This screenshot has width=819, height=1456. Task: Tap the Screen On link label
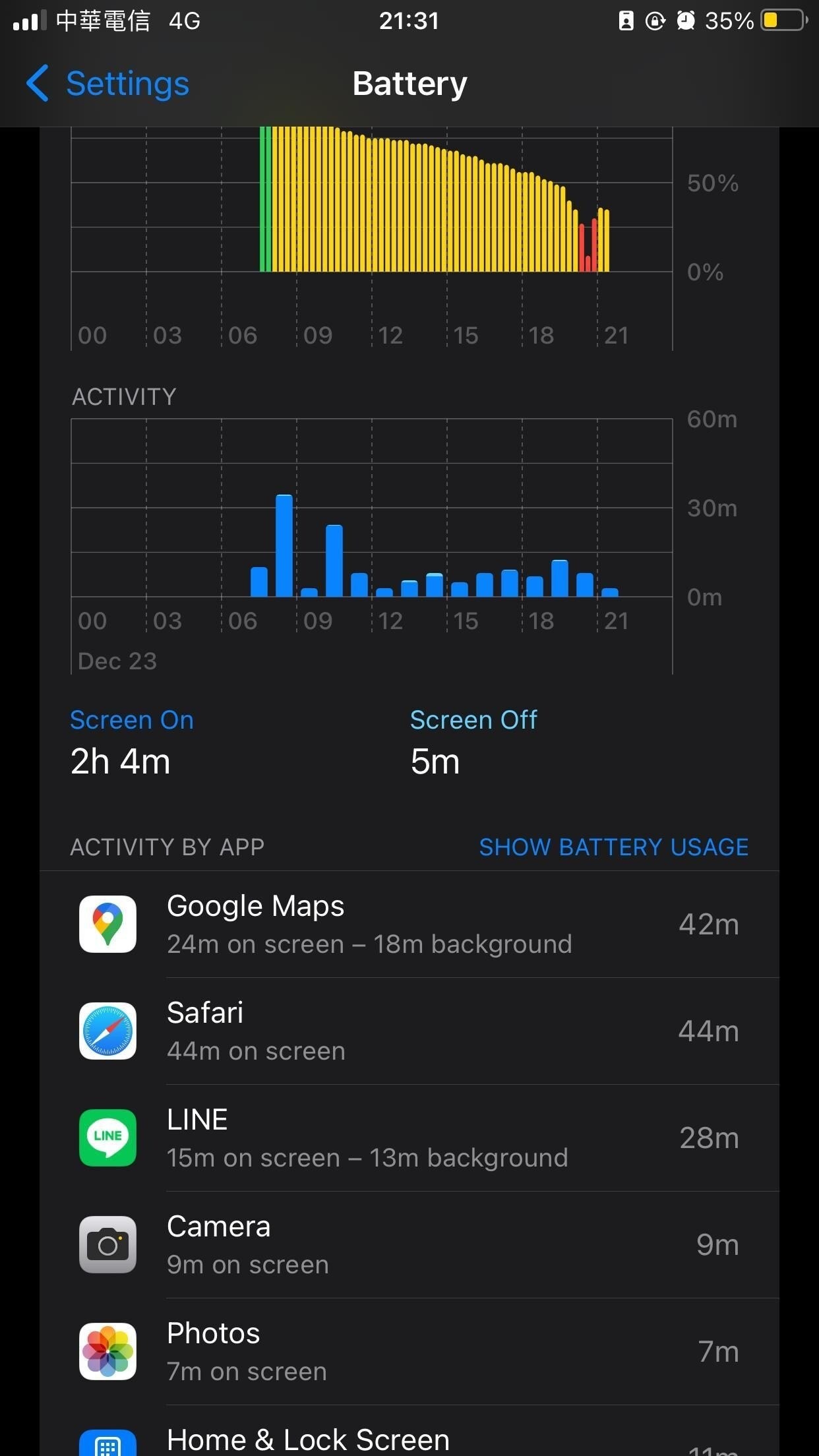pos(132,719)
